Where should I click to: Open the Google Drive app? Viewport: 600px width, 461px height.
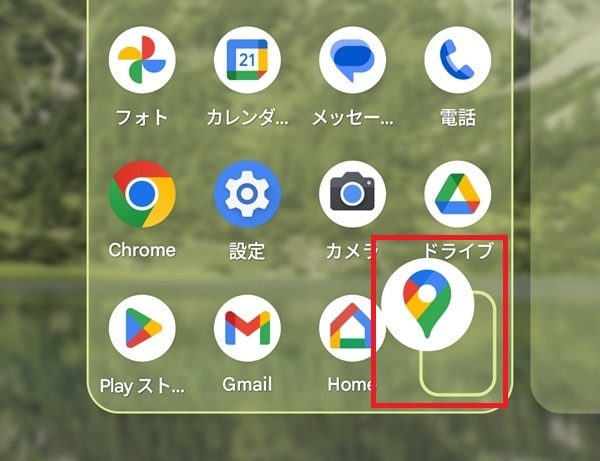pos(457,194)
